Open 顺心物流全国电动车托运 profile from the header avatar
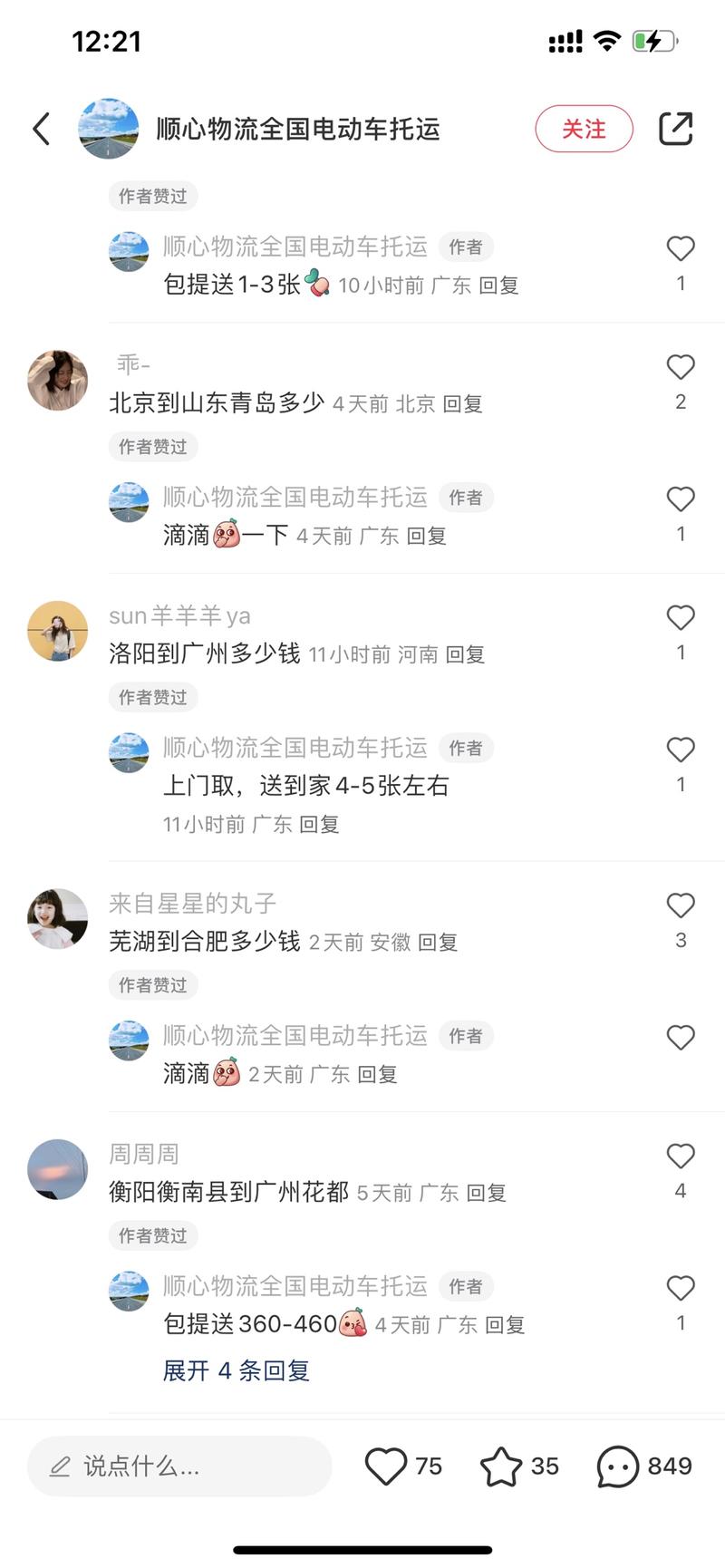725x1568 pixels. tap(109, 129)
